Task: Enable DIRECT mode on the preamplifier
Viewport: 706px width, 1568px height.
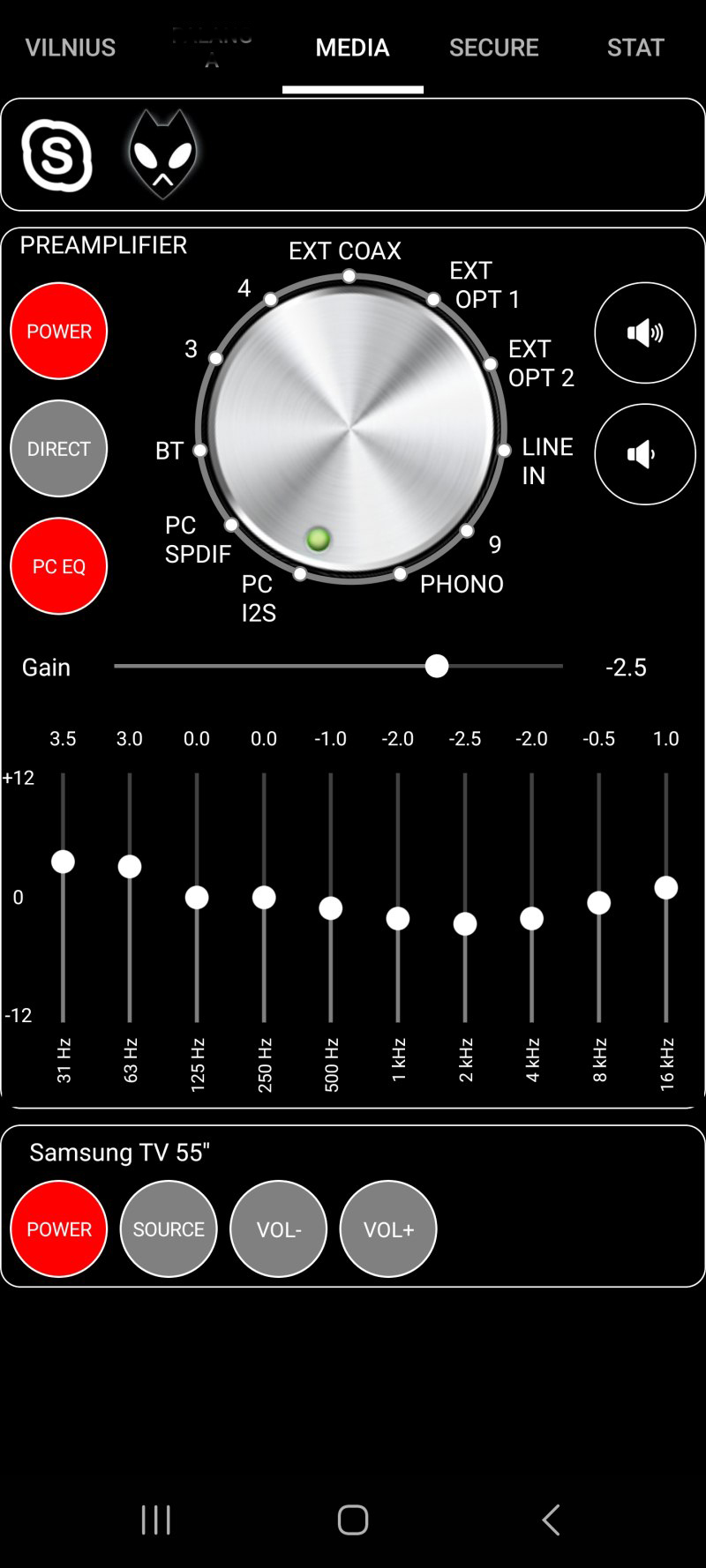Action: point(59,449)
